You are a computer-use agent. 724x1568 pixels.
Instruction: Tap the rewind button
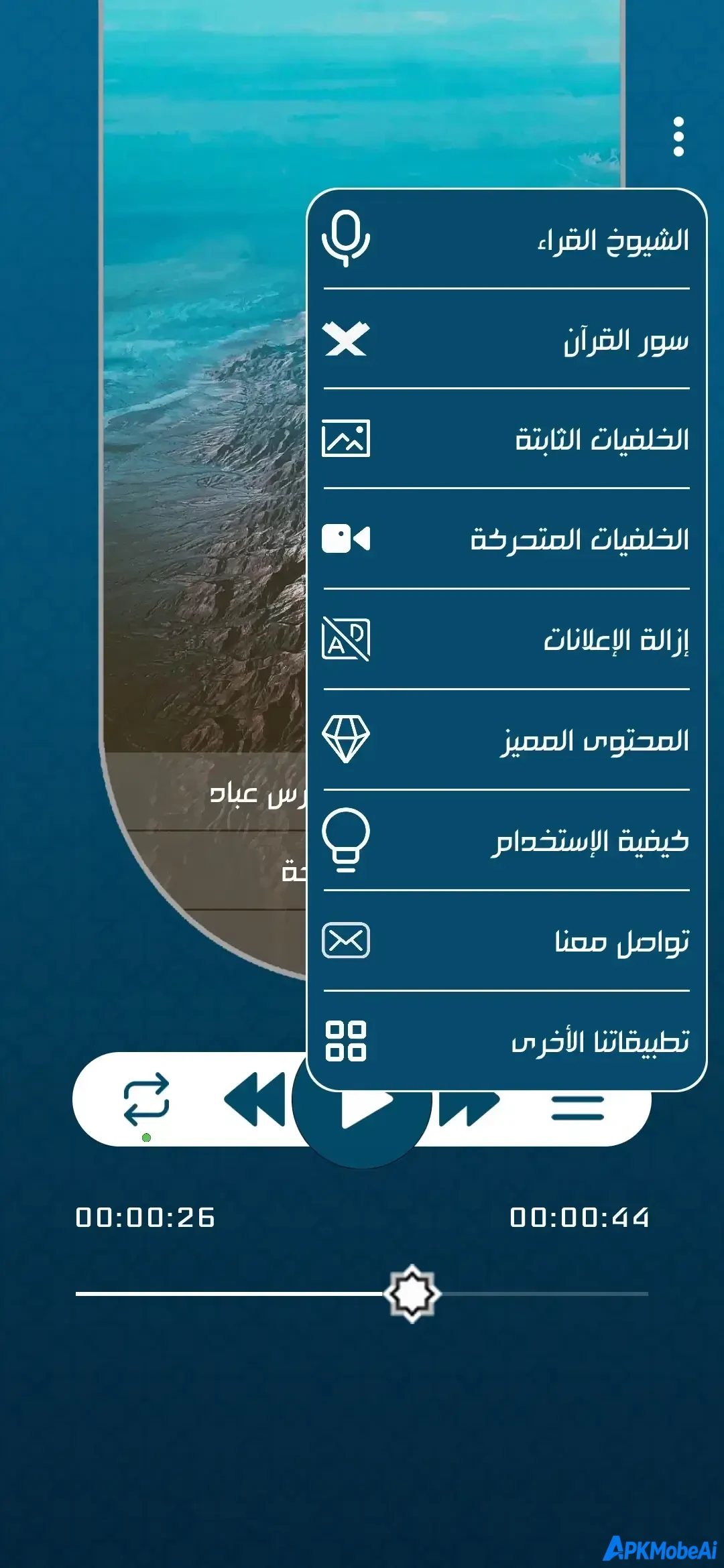255,1100
